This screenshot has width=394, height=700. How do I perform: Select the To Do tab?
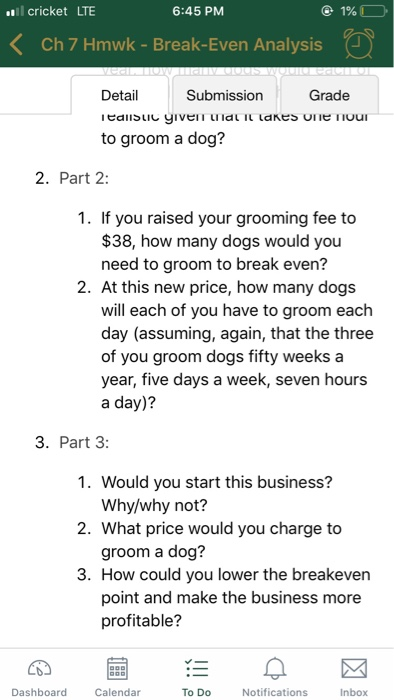click(x=196, y=676)
